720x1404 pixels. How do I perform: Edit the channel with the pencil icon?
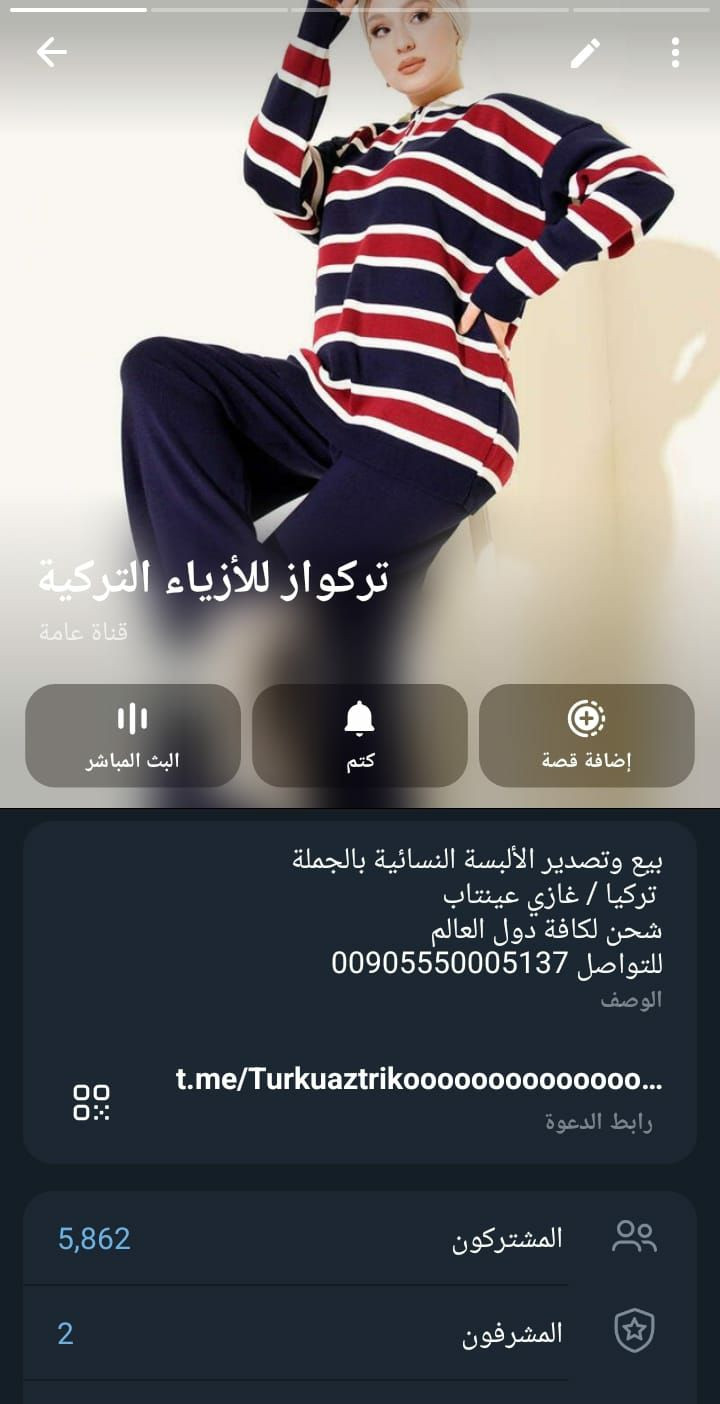pyautogui.click(x=585, y=53)
